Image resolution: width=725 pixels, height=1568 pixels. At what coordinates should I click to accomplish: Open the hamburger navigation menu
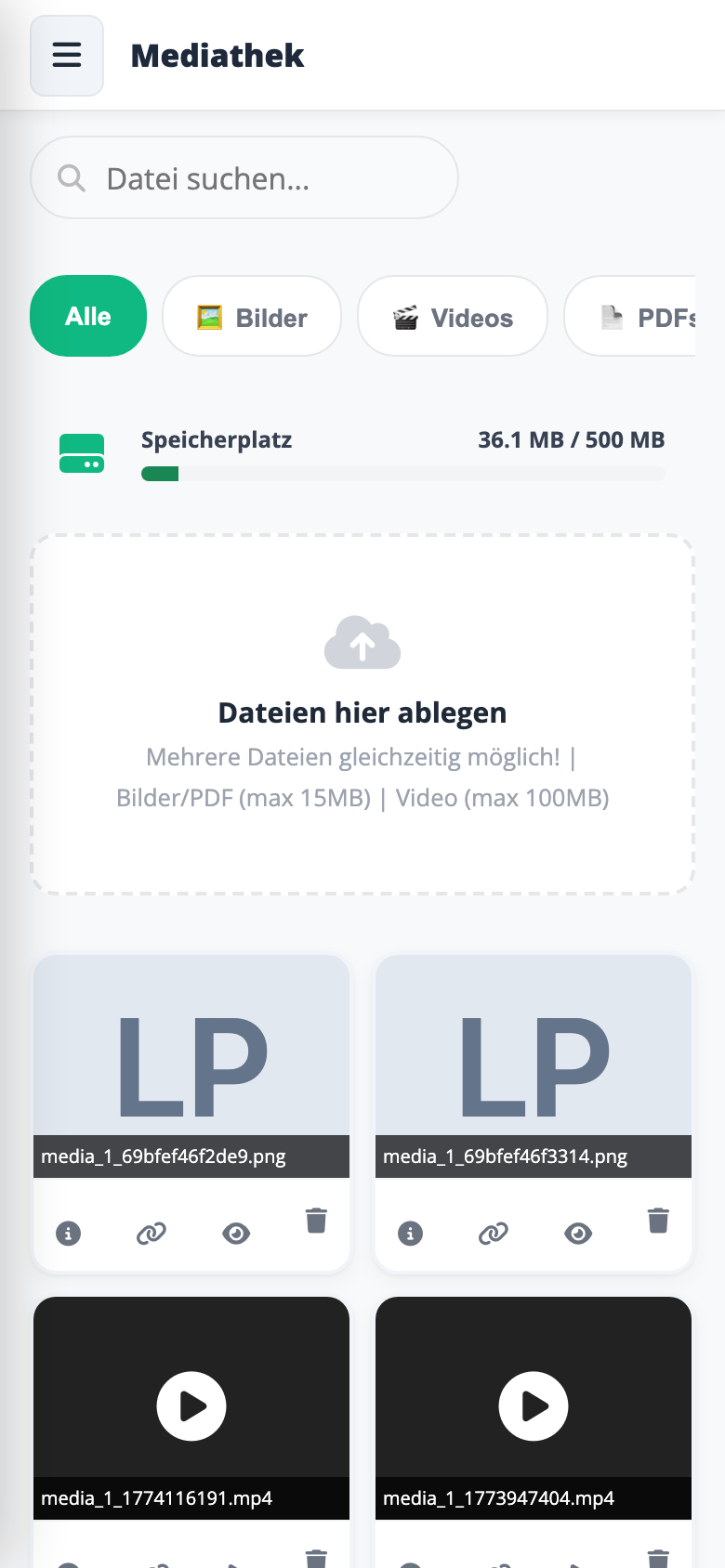[66, 55]
